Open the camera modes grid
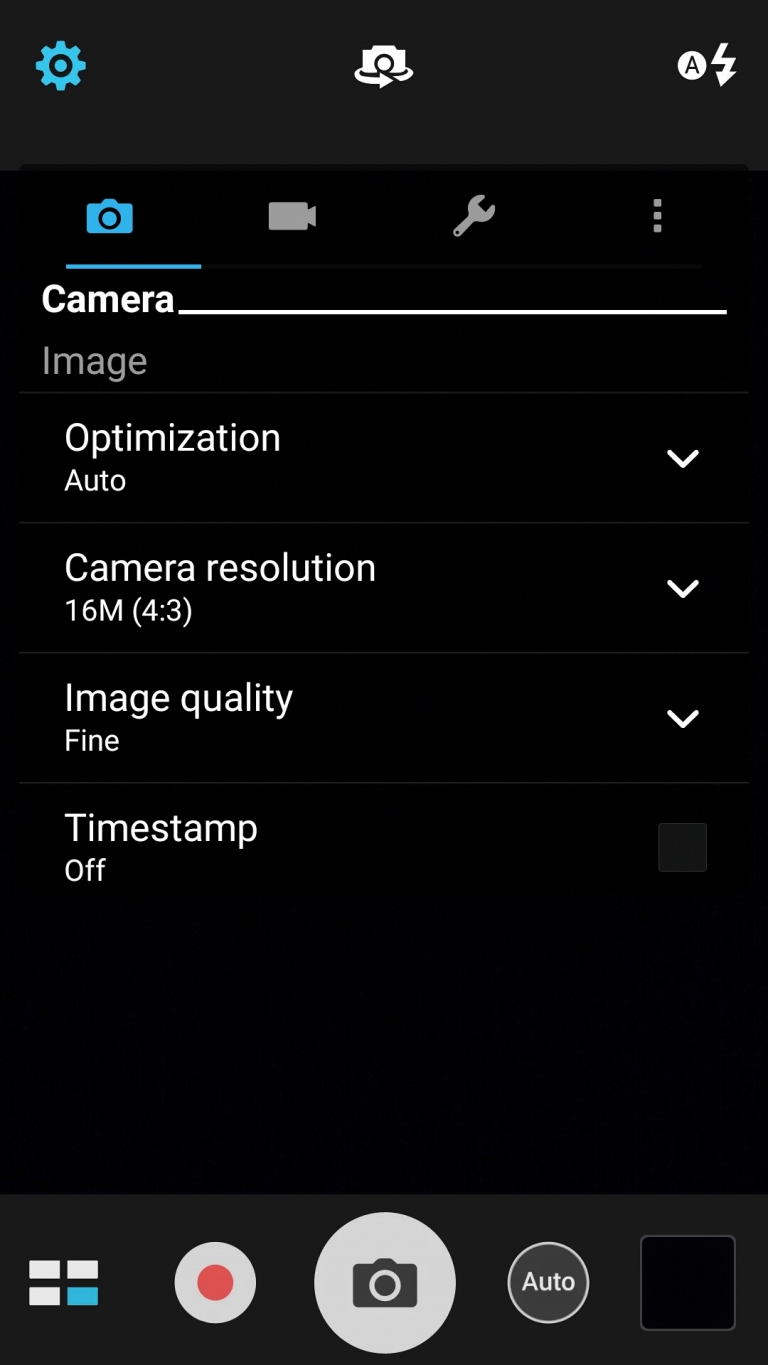Image resolution: width=768 pixels, height=1365 pixels. [x=64, y=1282]
